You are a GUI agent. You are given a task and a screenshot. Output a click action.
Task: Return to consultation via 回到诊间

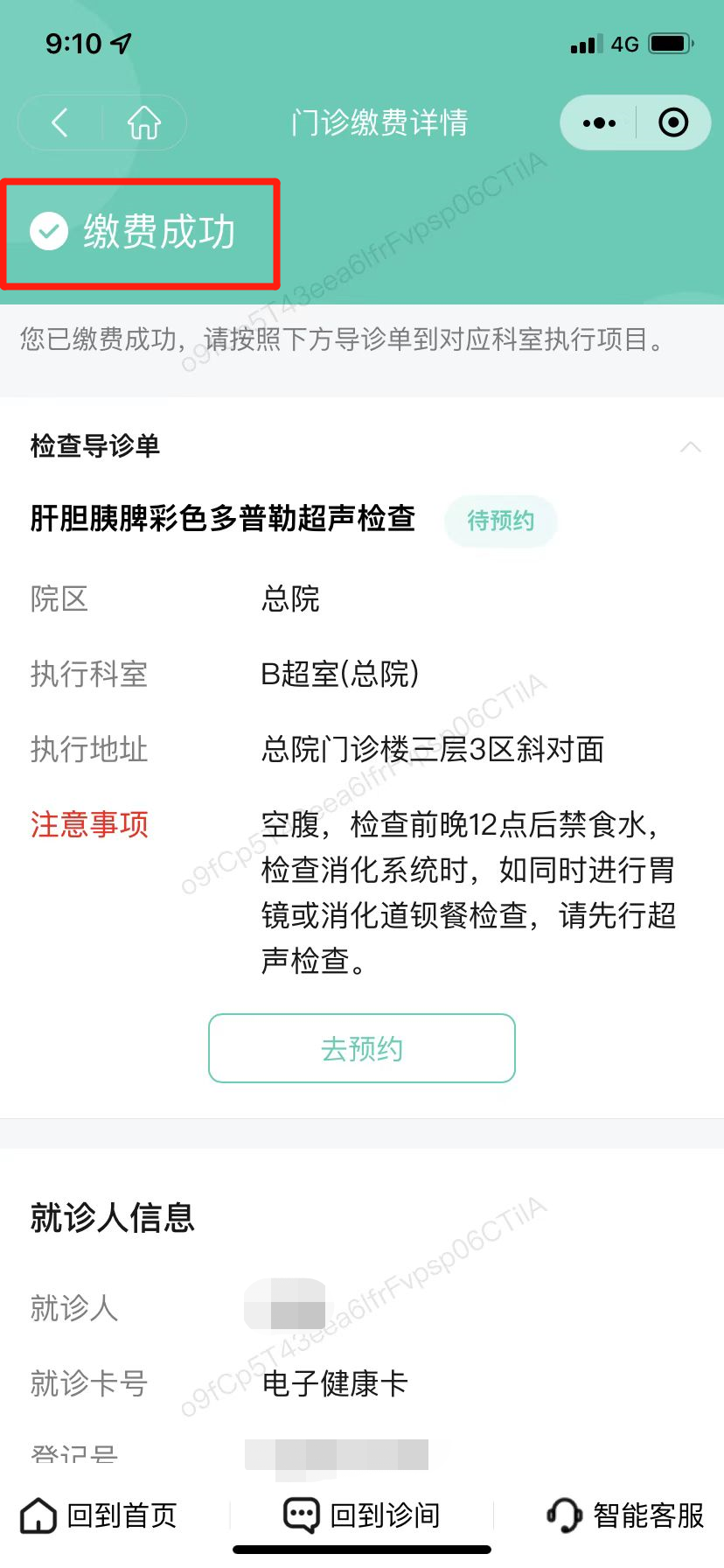(362, 1515)
